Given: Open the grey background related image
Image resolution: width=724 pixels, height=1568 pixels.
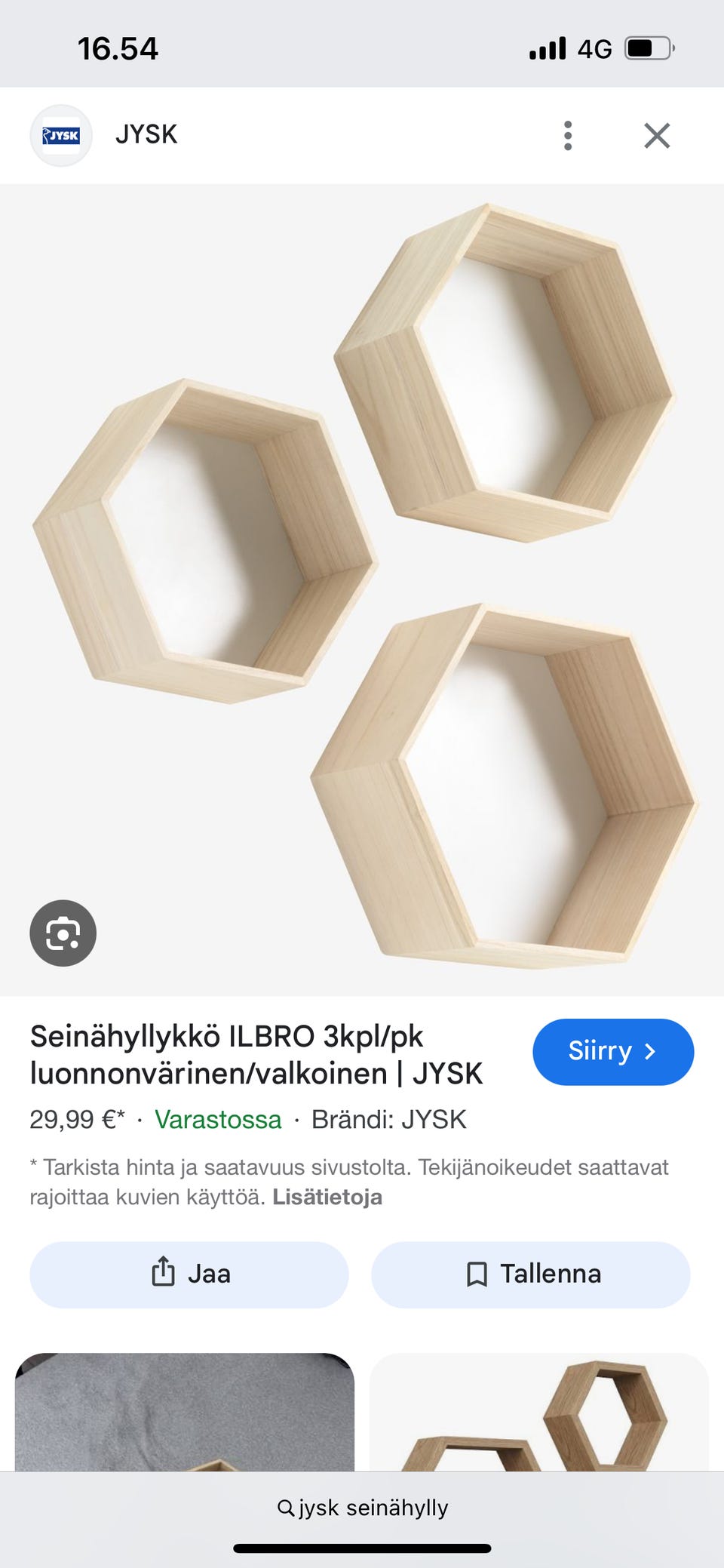Looking at the screenshot, I should (x=184, y=1413).
